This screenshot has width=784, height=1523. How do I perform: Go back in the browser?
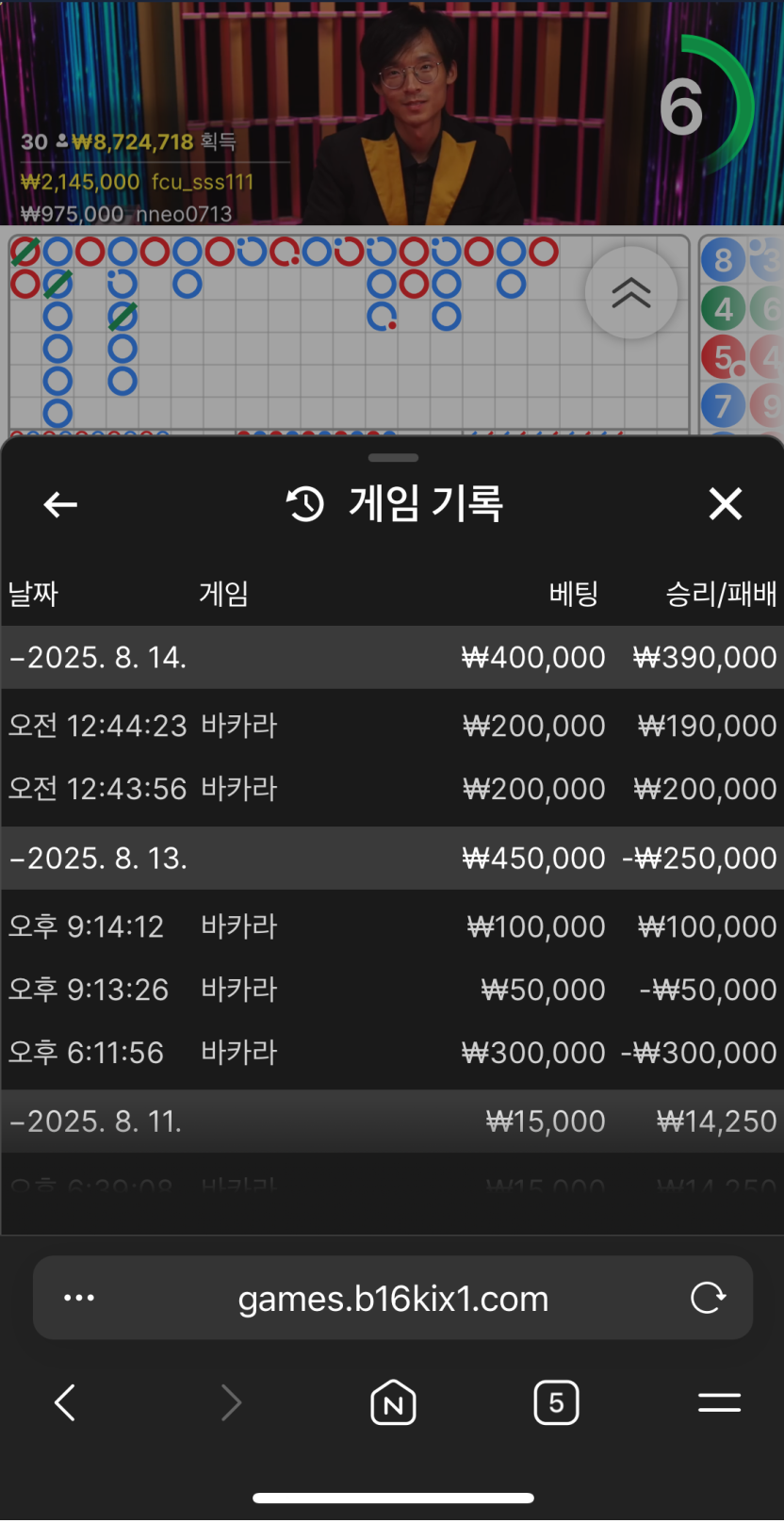tap(65, 1403)
